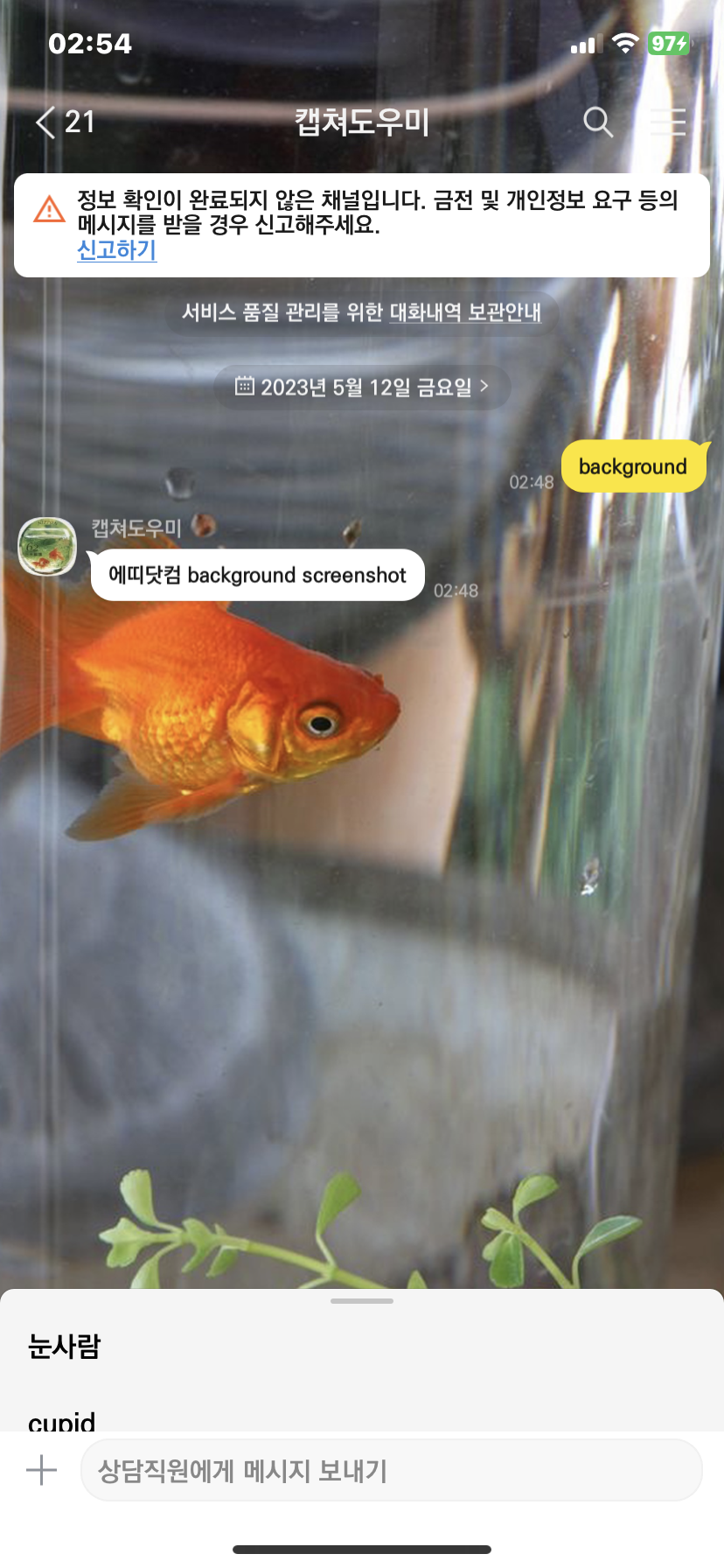This screenshot has width=724, height=1568.
Task: Open the date picker for 2023년 5월 12일
Action: tap(362, 387)
